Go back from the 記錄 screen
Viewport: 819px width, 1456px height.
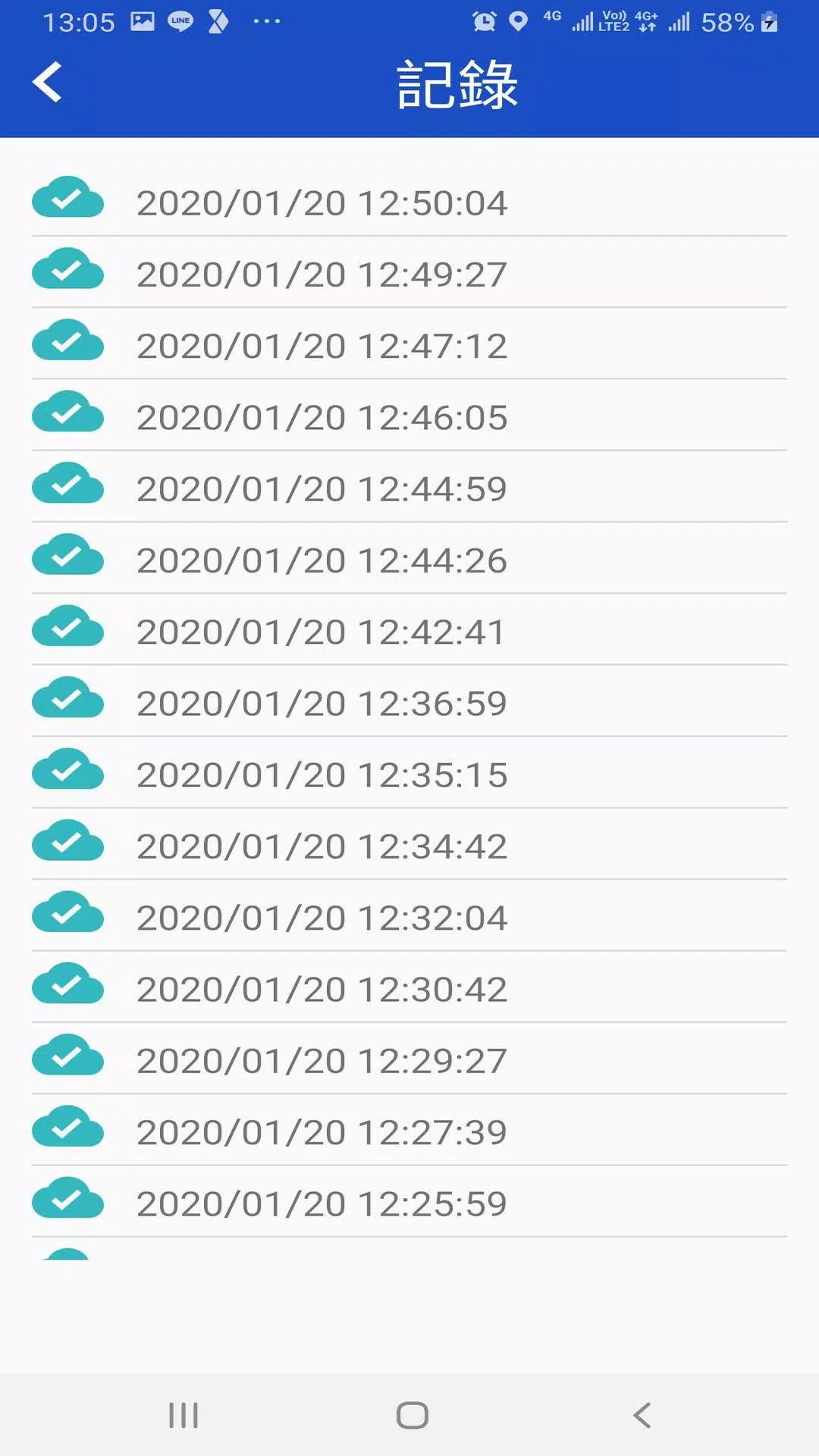[x=47, y=82]
